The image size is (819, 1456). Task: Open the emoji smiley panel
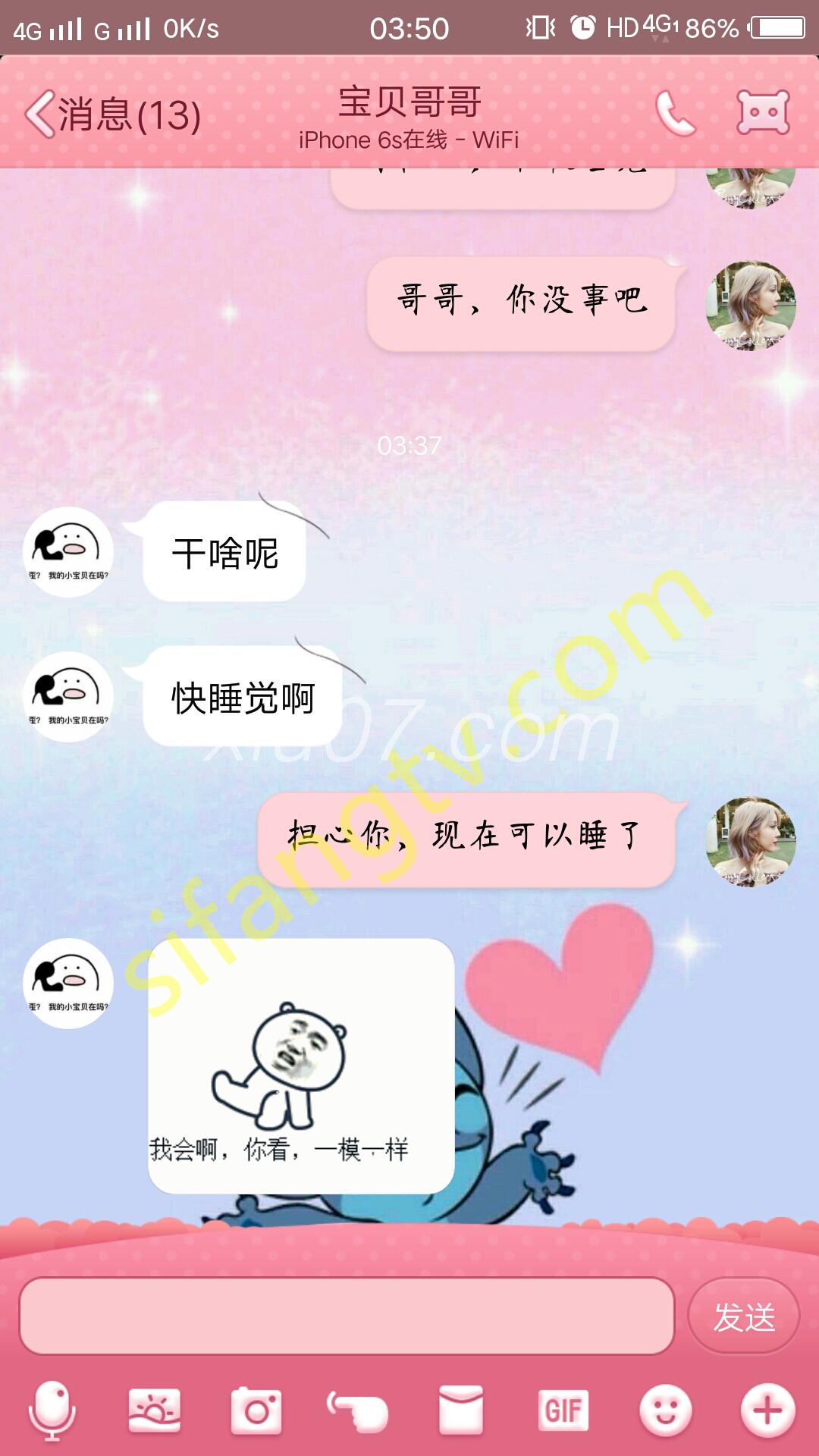(x=665, y=1410)
